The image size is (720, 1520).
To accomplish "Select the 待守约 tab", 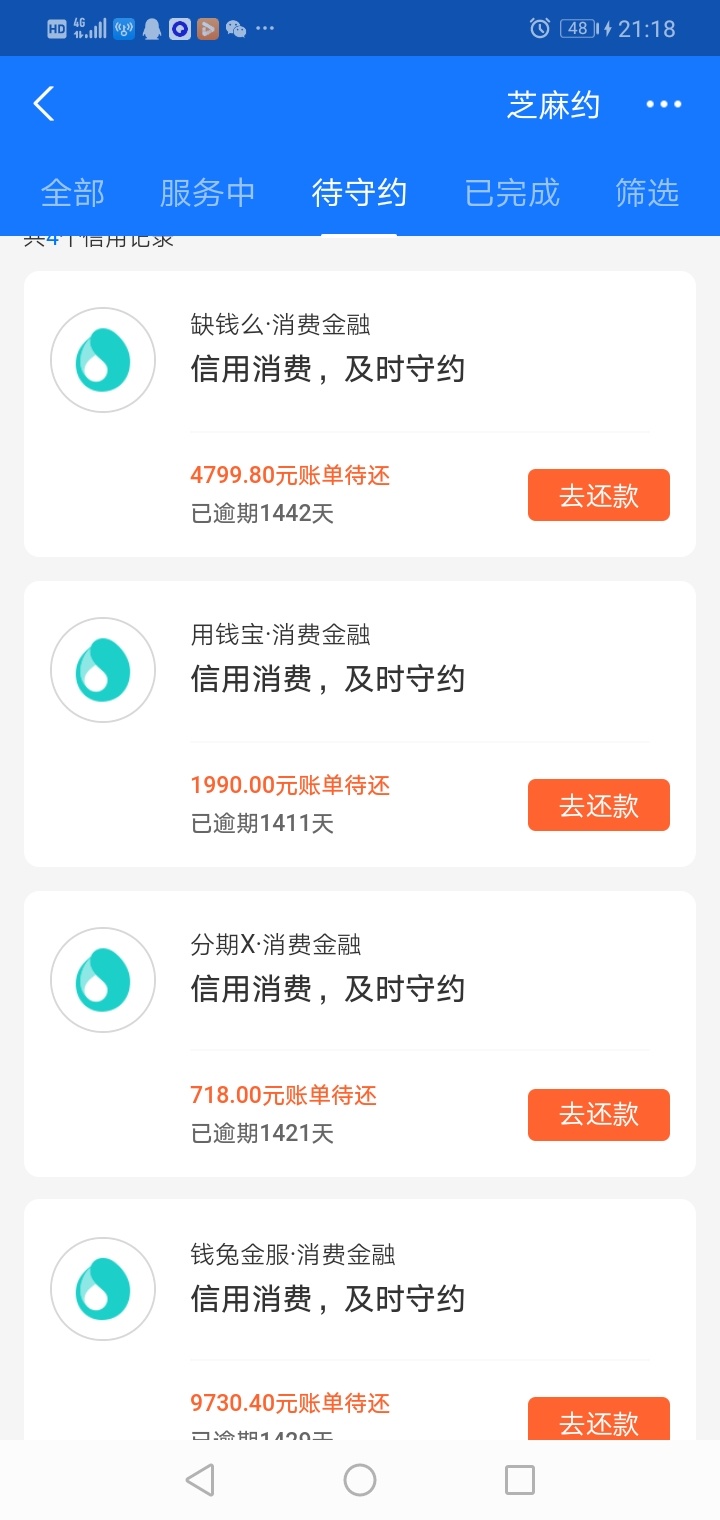I will point(359,193).
